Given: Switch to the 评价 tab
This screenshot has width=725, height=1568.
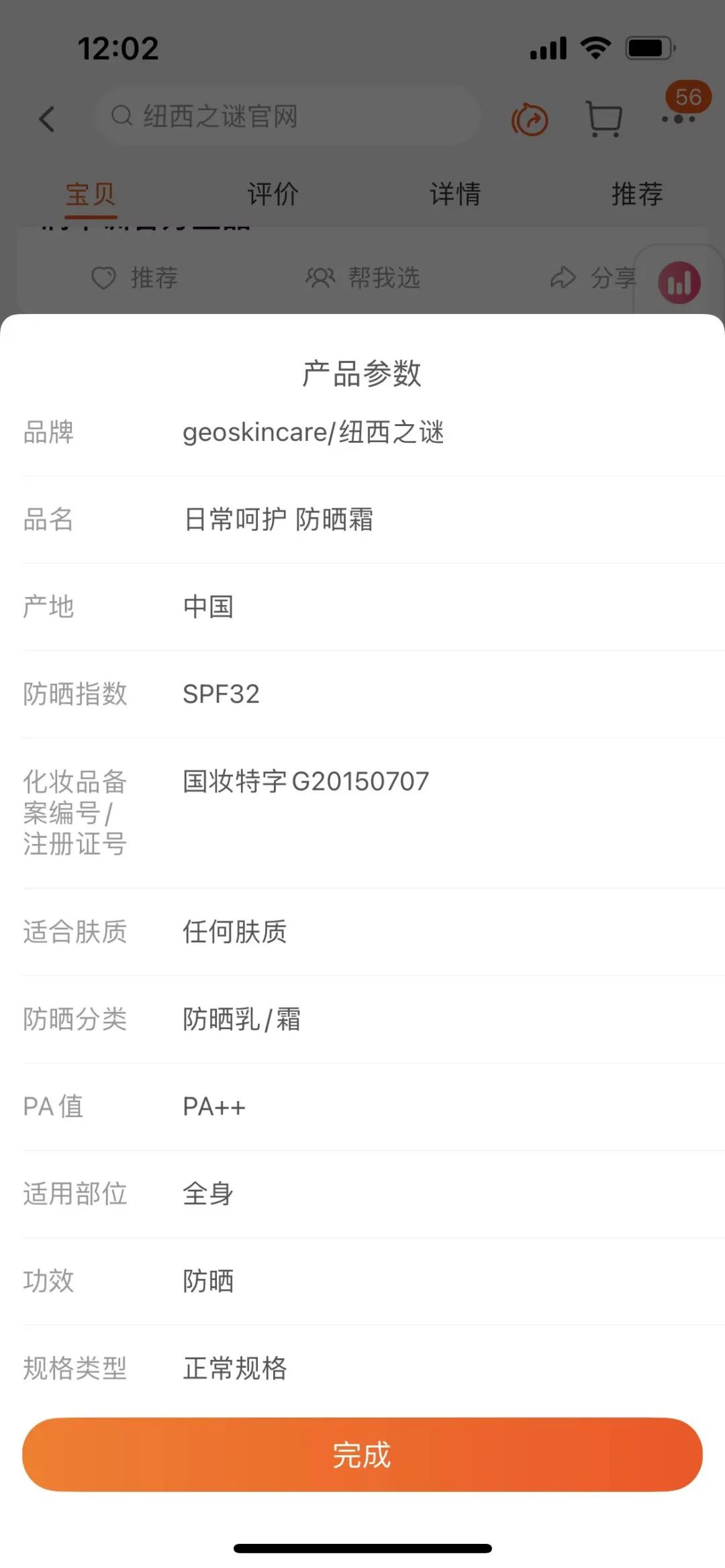Looking at the screenshot, I should pos(273,195).
